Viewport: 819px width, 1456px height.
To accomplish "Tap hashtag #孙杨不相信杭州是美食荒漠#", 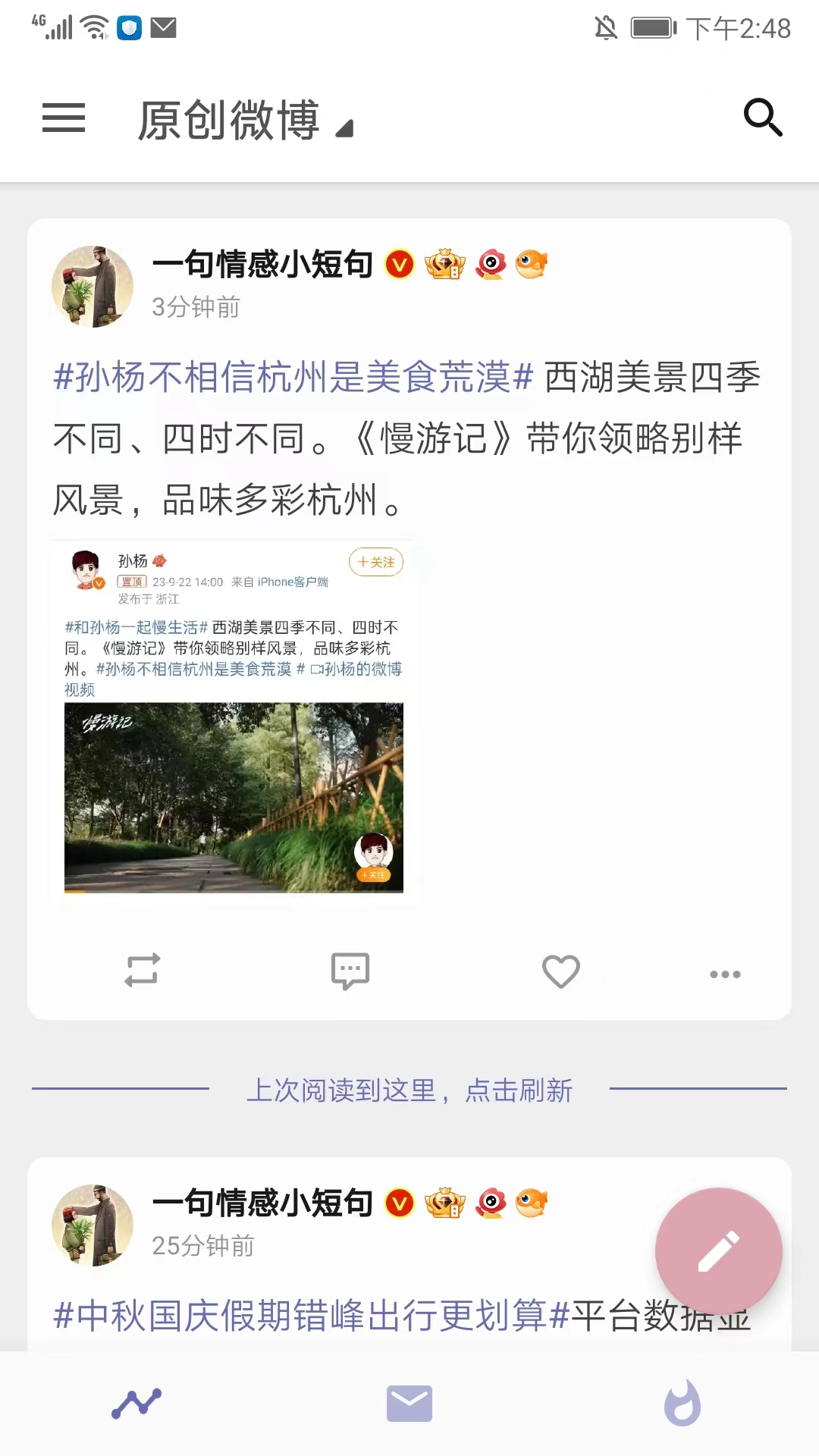I will (x=293, y=377).
